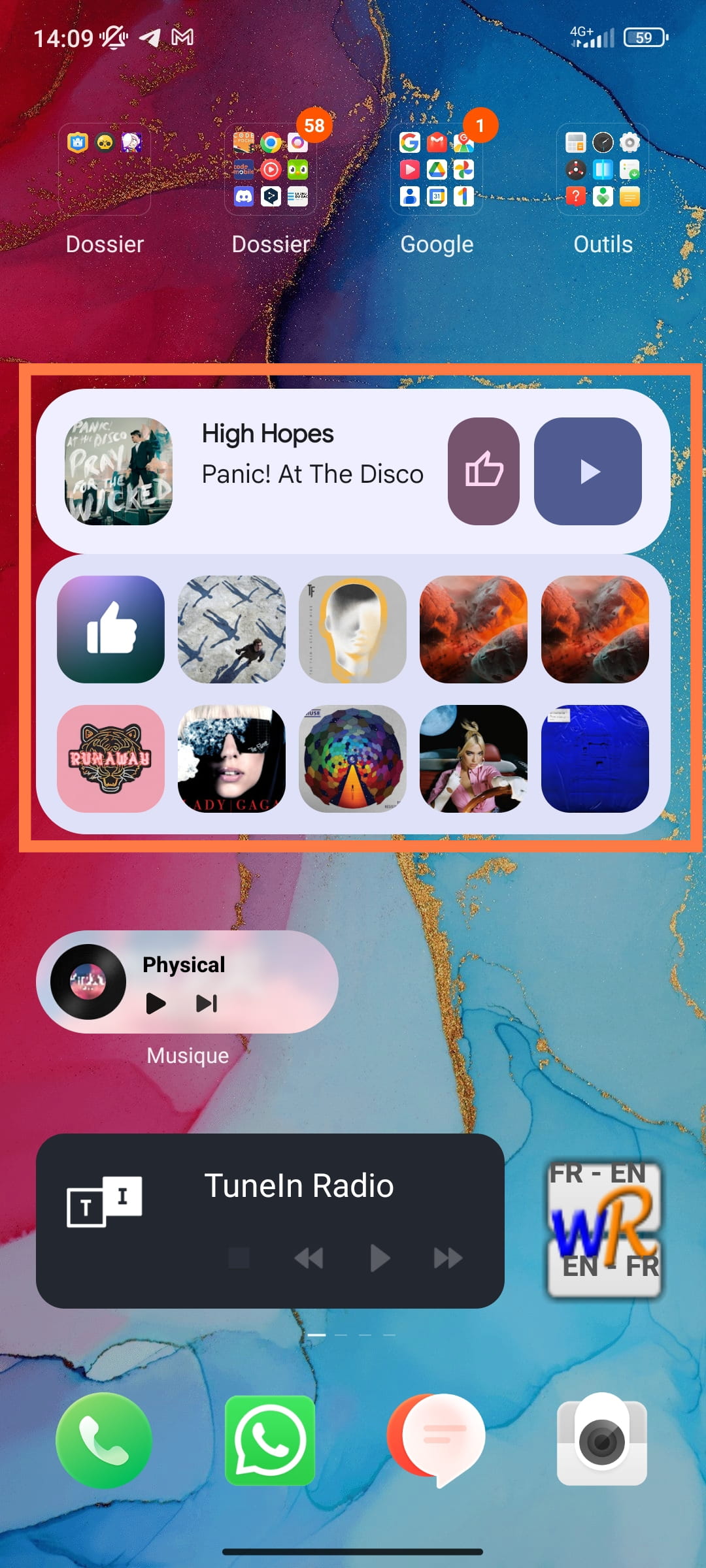Open the Runaway tiger album tile
The image size is (706, 1568).
pos(110,759)
